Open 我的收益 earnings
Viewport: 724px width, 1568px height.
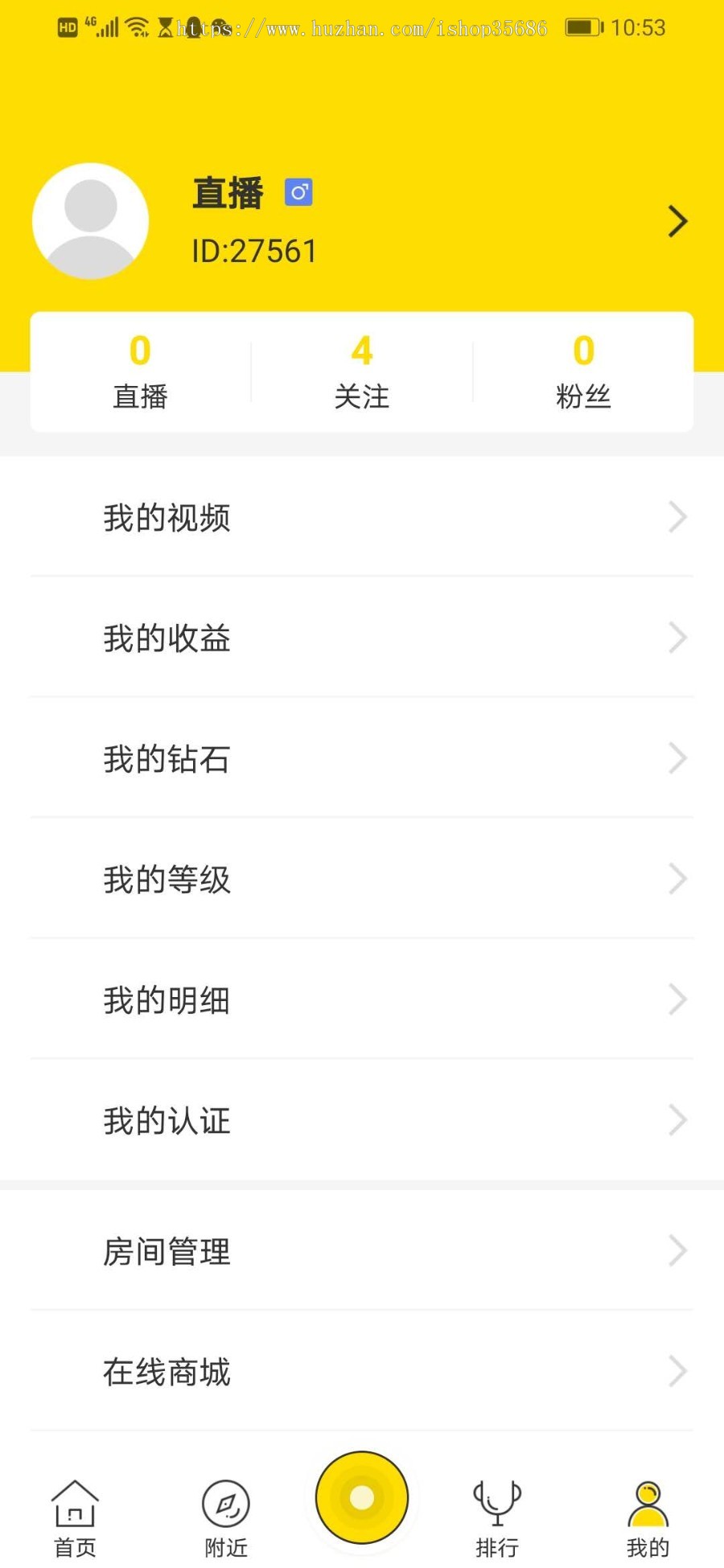coord(361,638)
